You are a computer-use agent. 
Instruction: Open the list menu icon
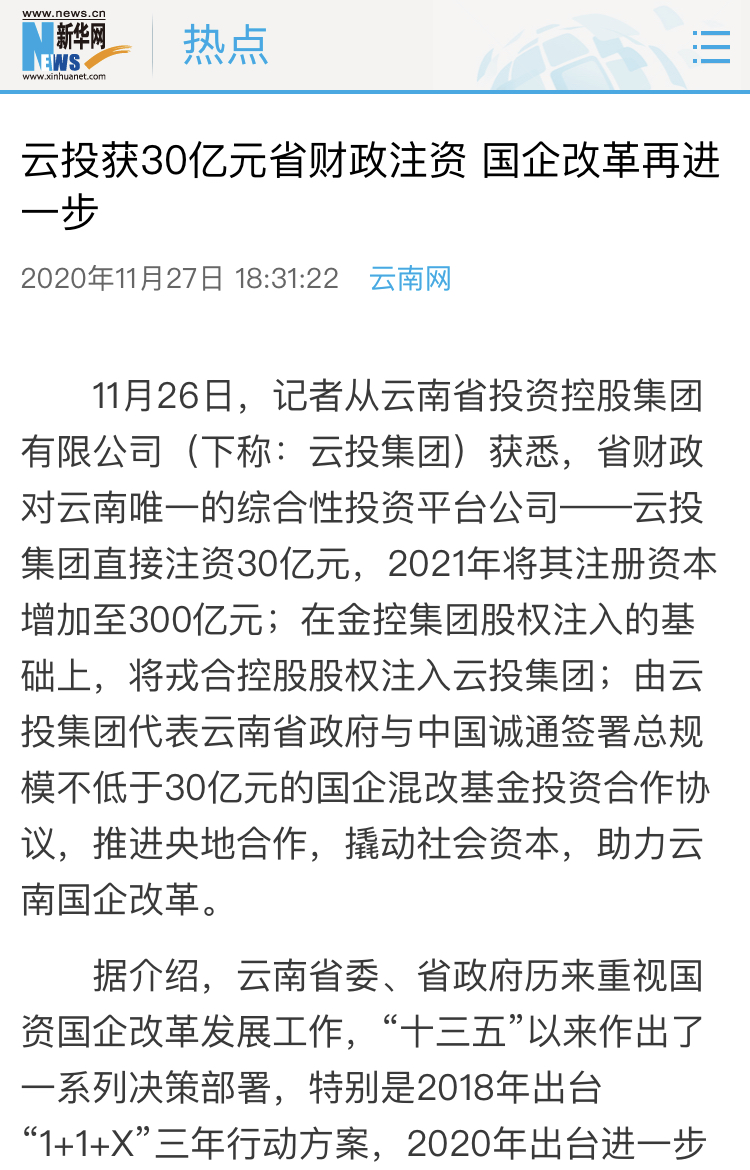pyautogui.click(x=711, y=46)
